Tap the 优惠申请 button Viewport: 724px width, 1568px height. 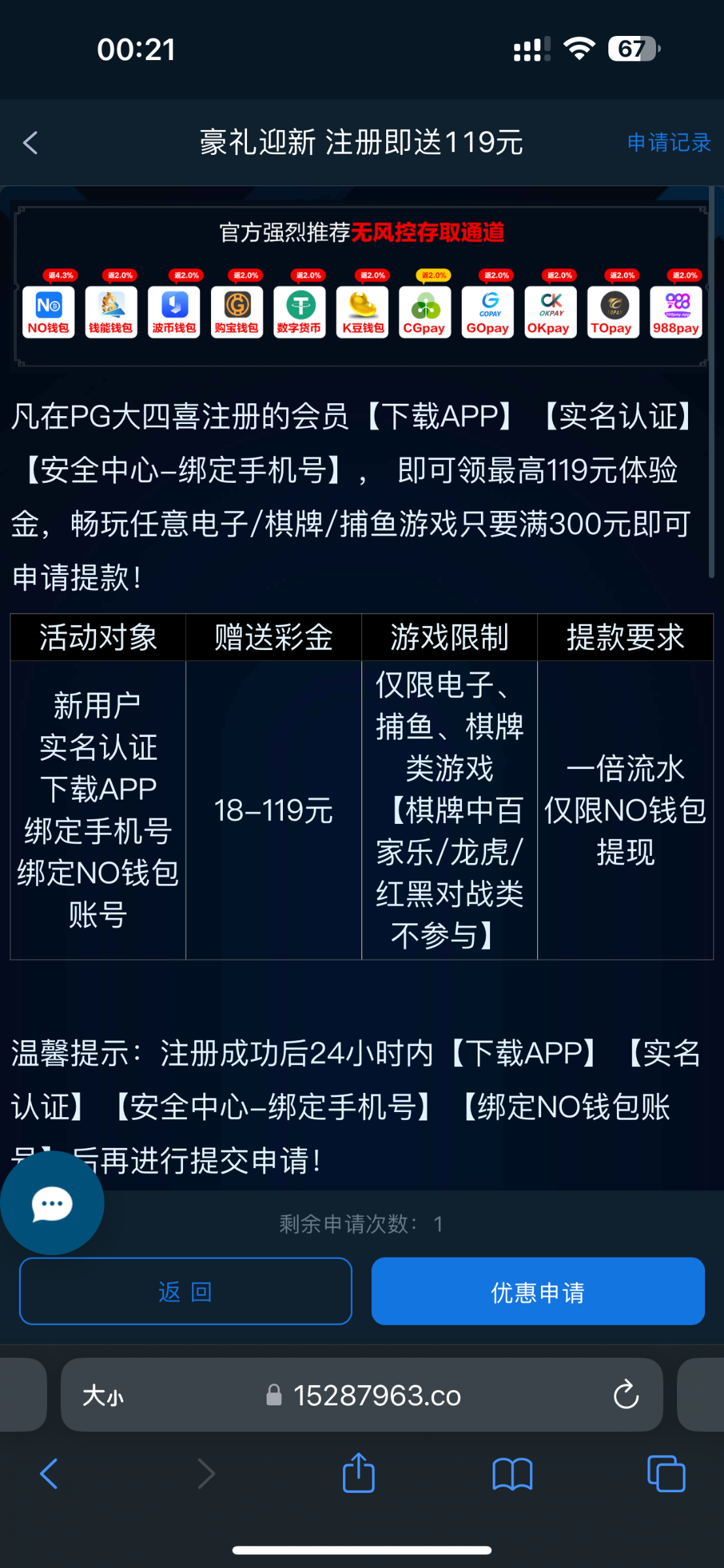click(537, 1292)
